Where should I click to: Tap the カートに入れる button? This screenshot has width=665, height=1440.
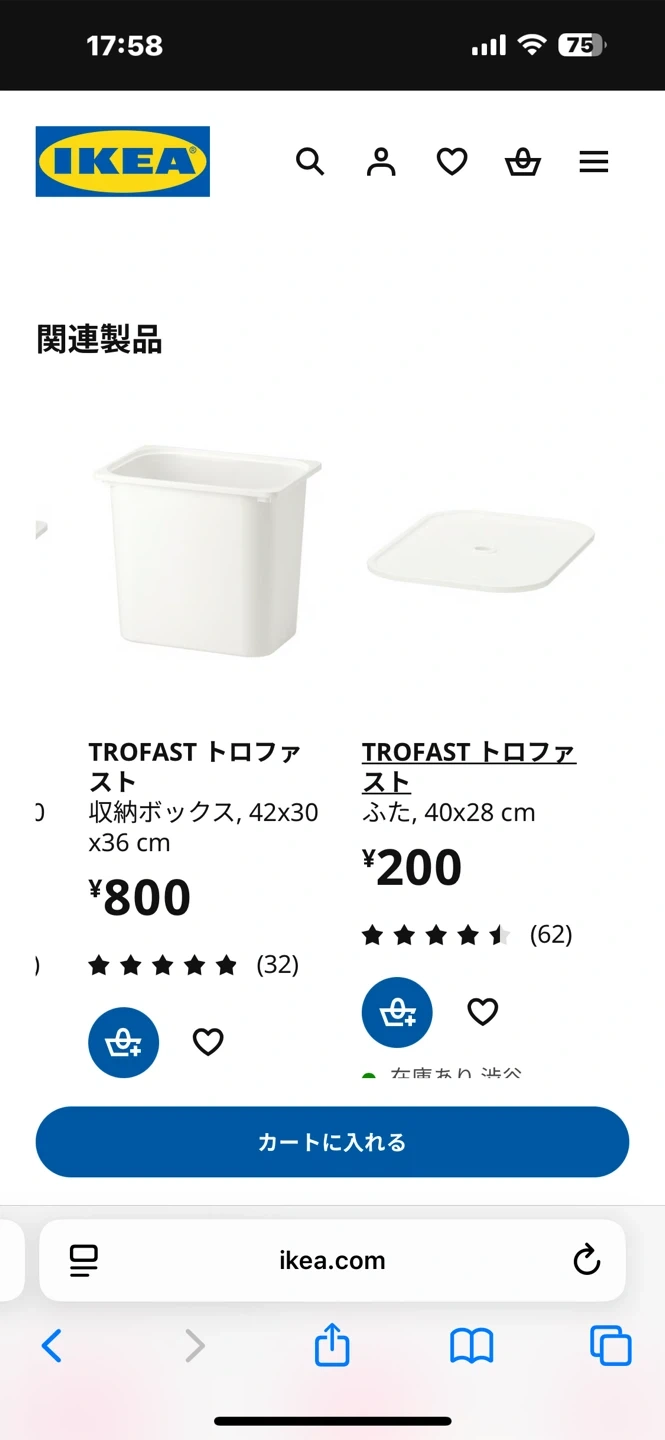click(x=332, y=1142)
